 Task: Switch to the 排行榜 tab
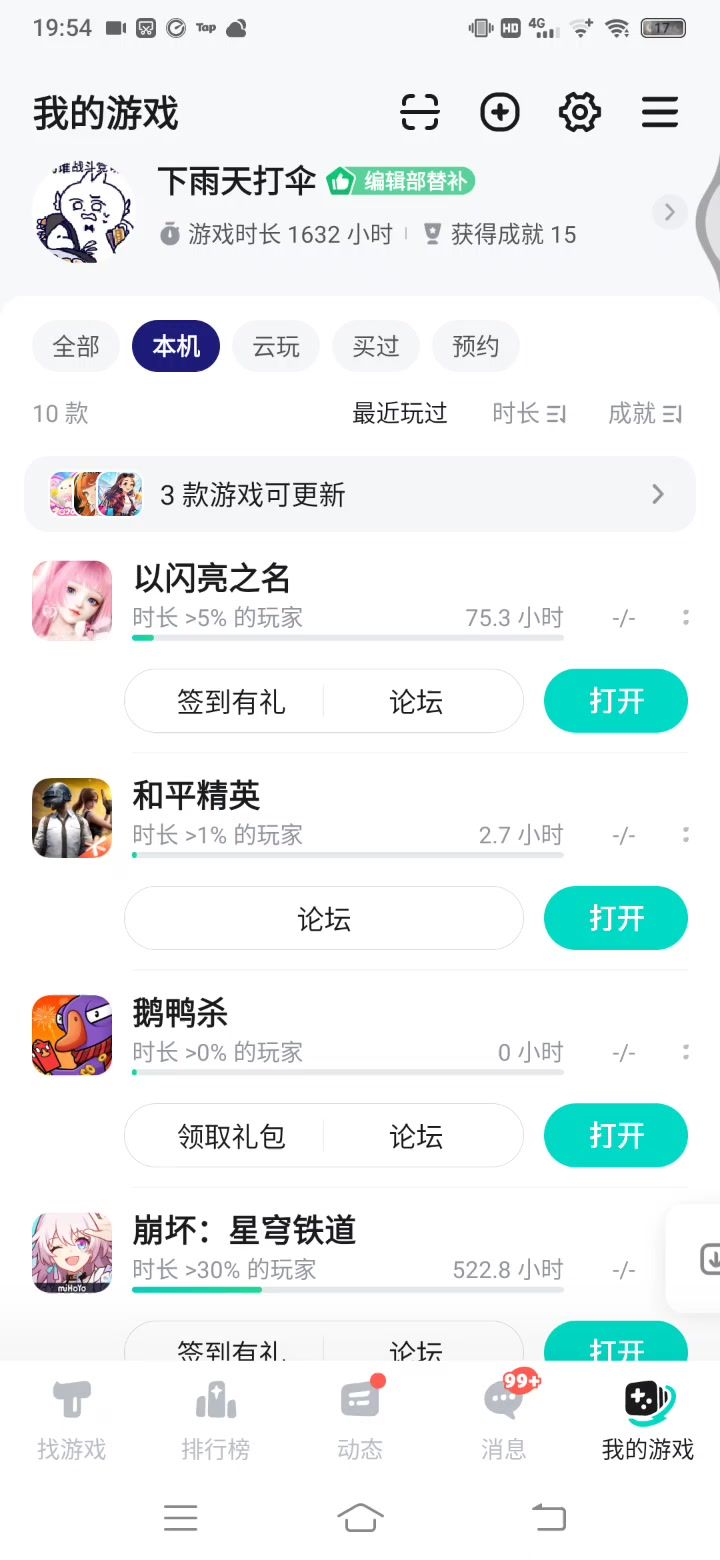(x=216, y=1420)
